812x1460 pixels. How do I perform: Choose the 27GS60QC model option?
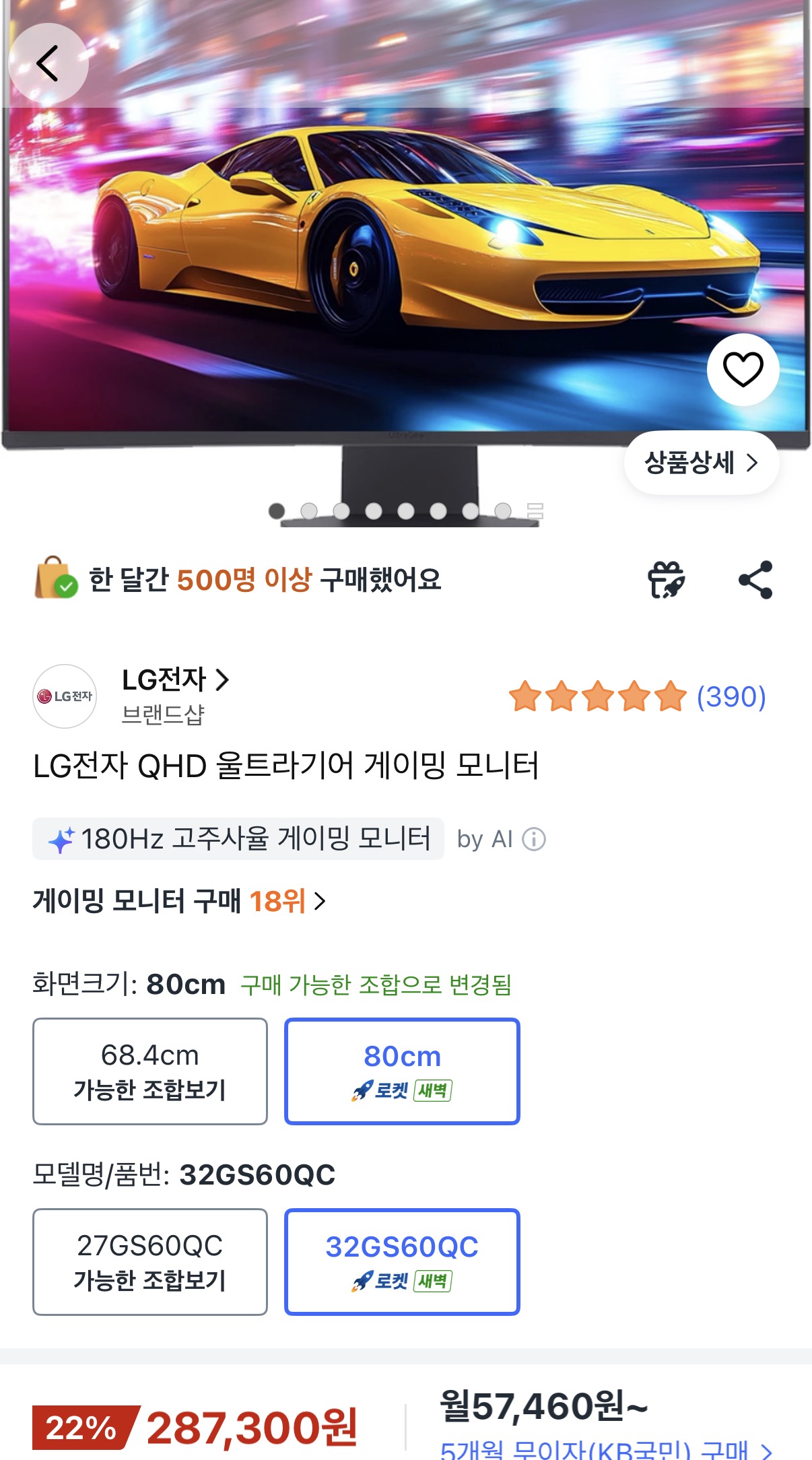[150, 1262]
